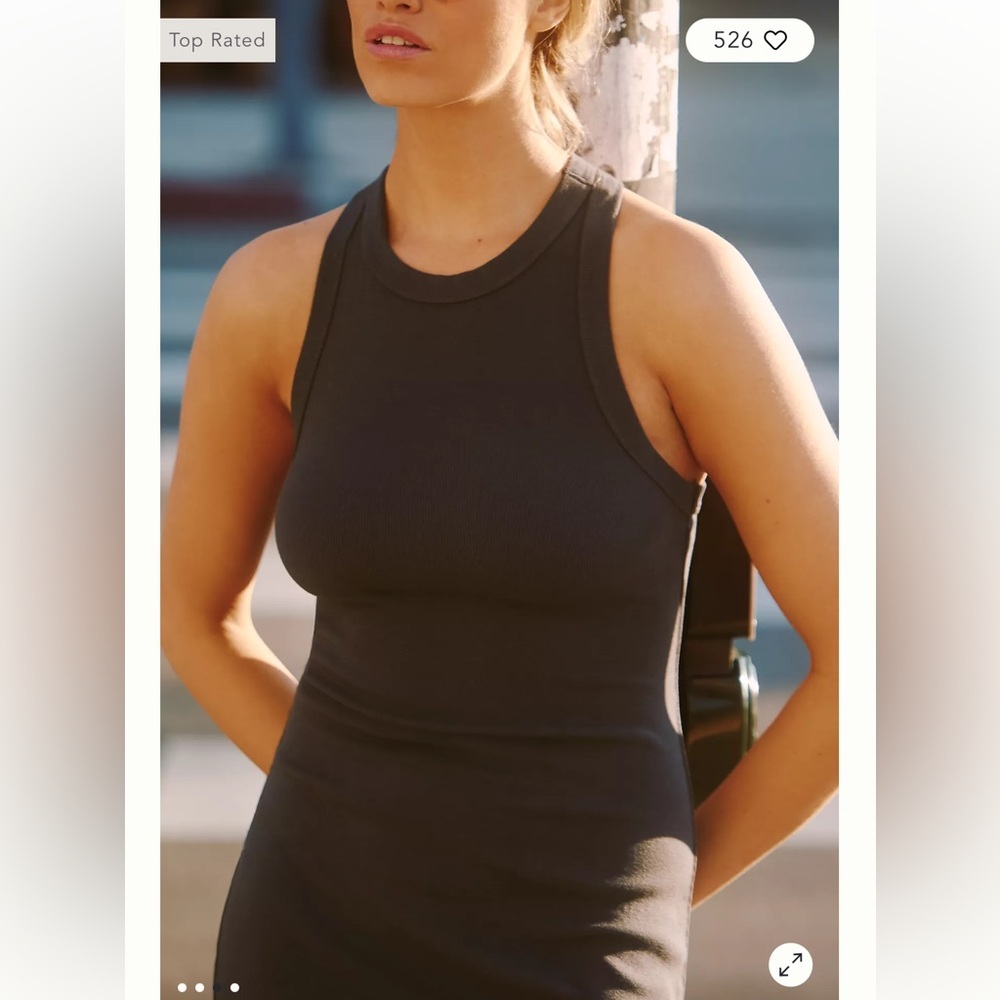Favorite this dress with the heart button

[775, 40]
